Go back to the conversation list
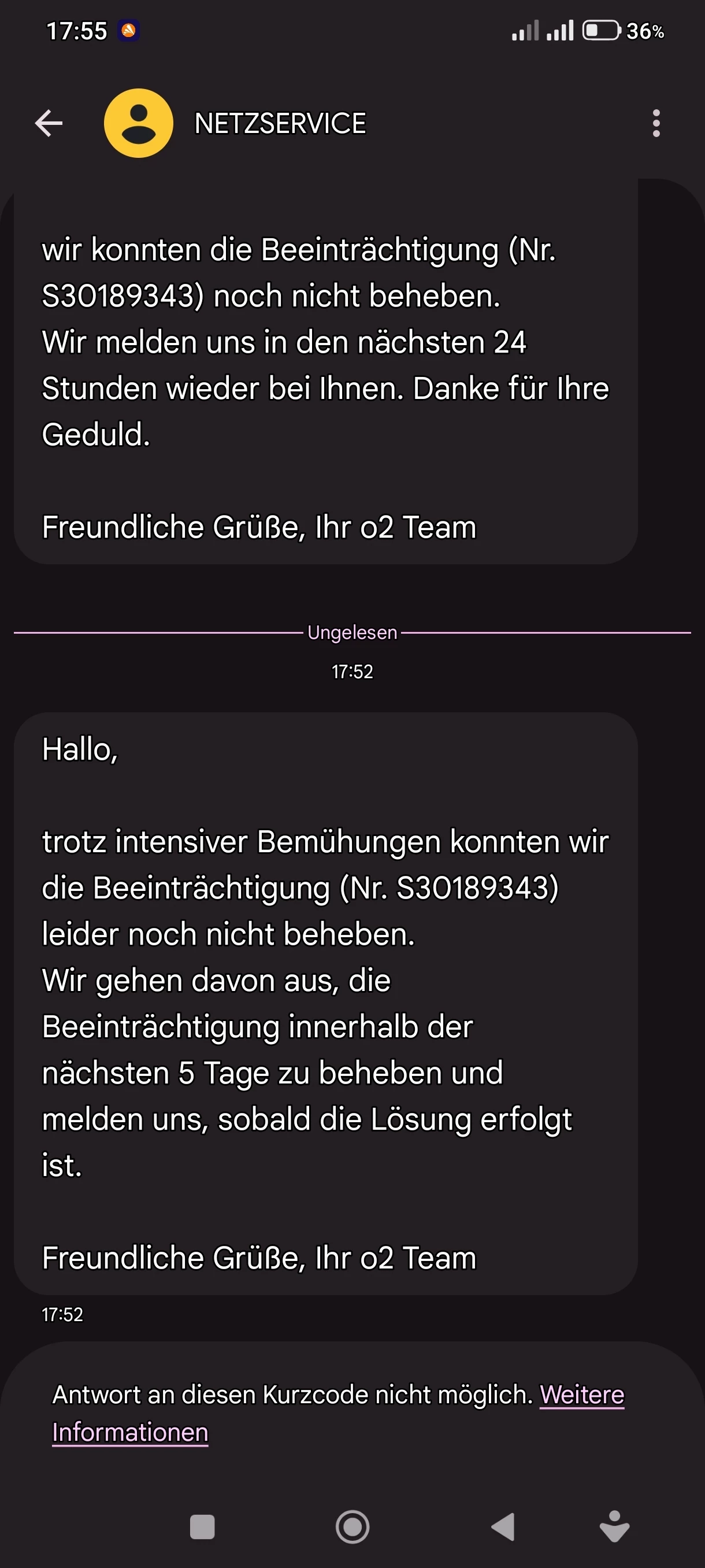Image resolution: width=705 pixels, height=1568 pixels. (49, 124)
